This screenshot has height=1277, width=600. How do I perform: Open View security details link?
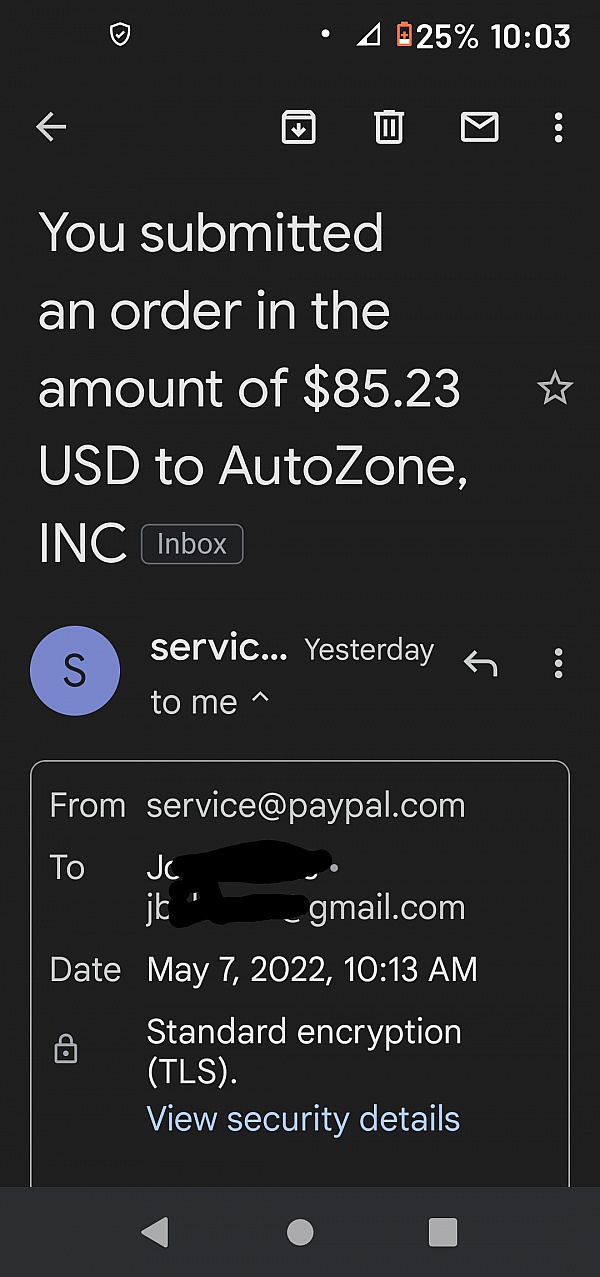tap(303, 1118)
